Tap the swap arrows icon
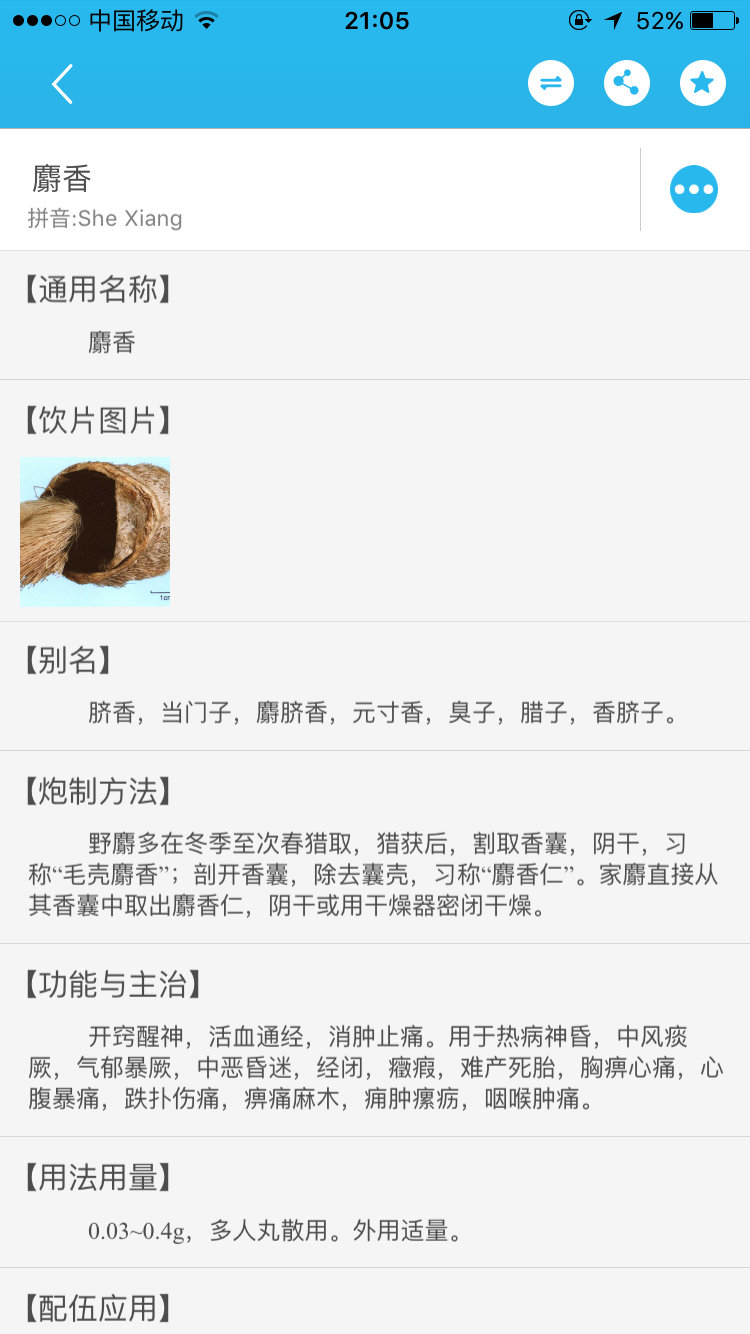Viewport: 750px width, 1334px height. point(551,84)
